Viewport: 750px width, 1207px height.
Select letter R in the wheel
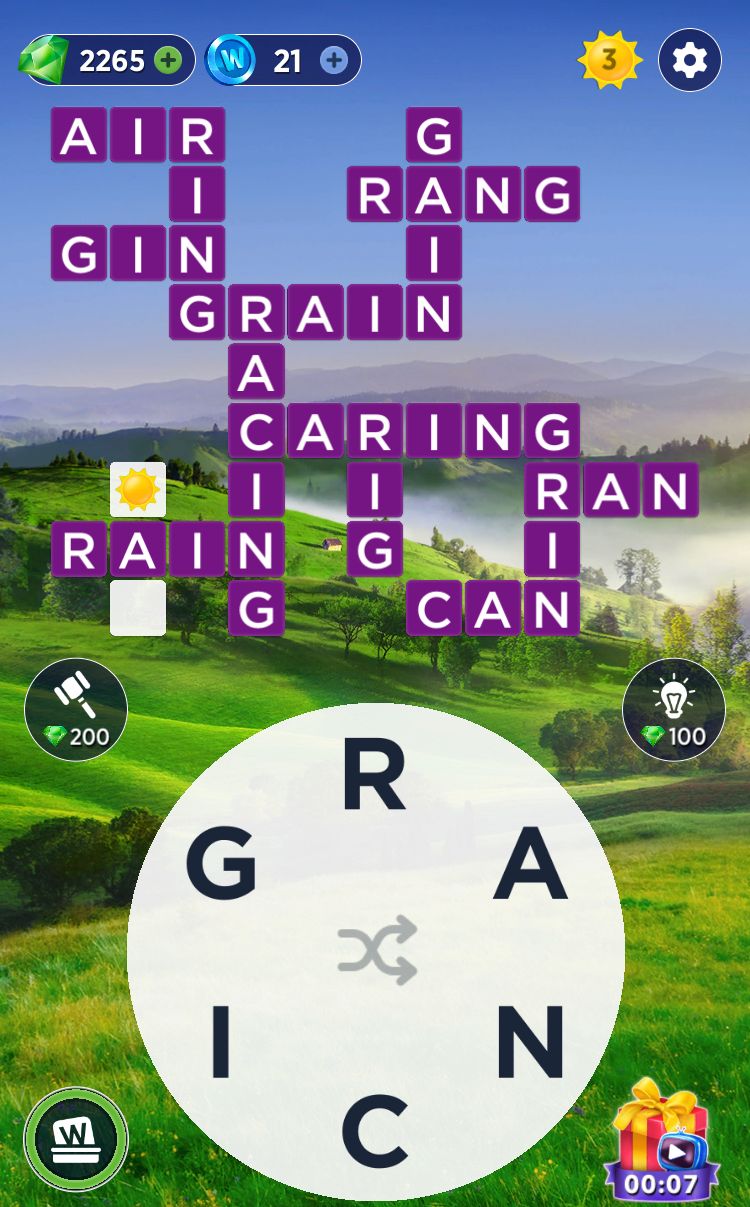click(374, 778)
